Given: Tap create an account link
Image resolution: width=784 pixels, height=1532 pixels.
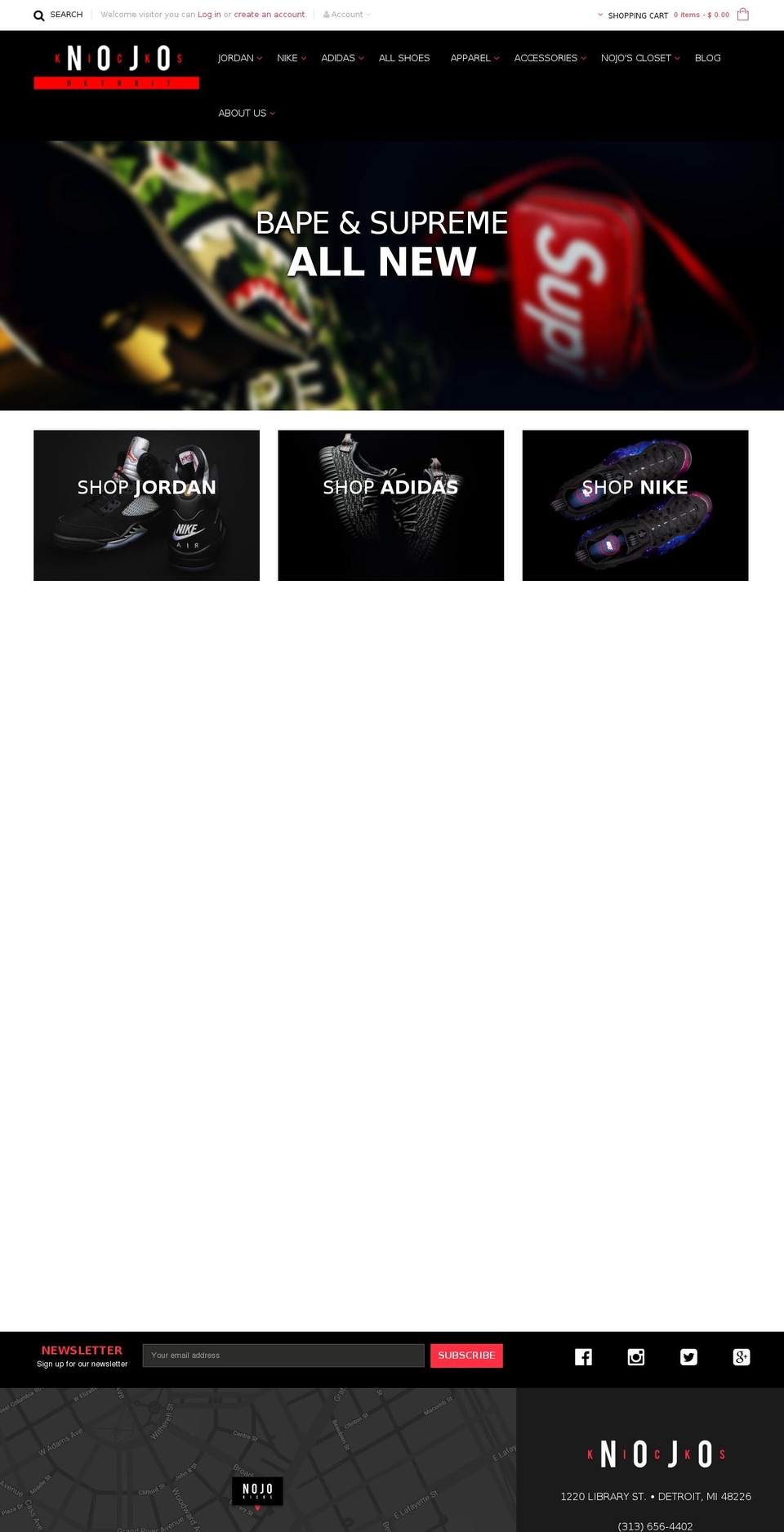Looking at the screenshot, I should [x=269, y=15].
